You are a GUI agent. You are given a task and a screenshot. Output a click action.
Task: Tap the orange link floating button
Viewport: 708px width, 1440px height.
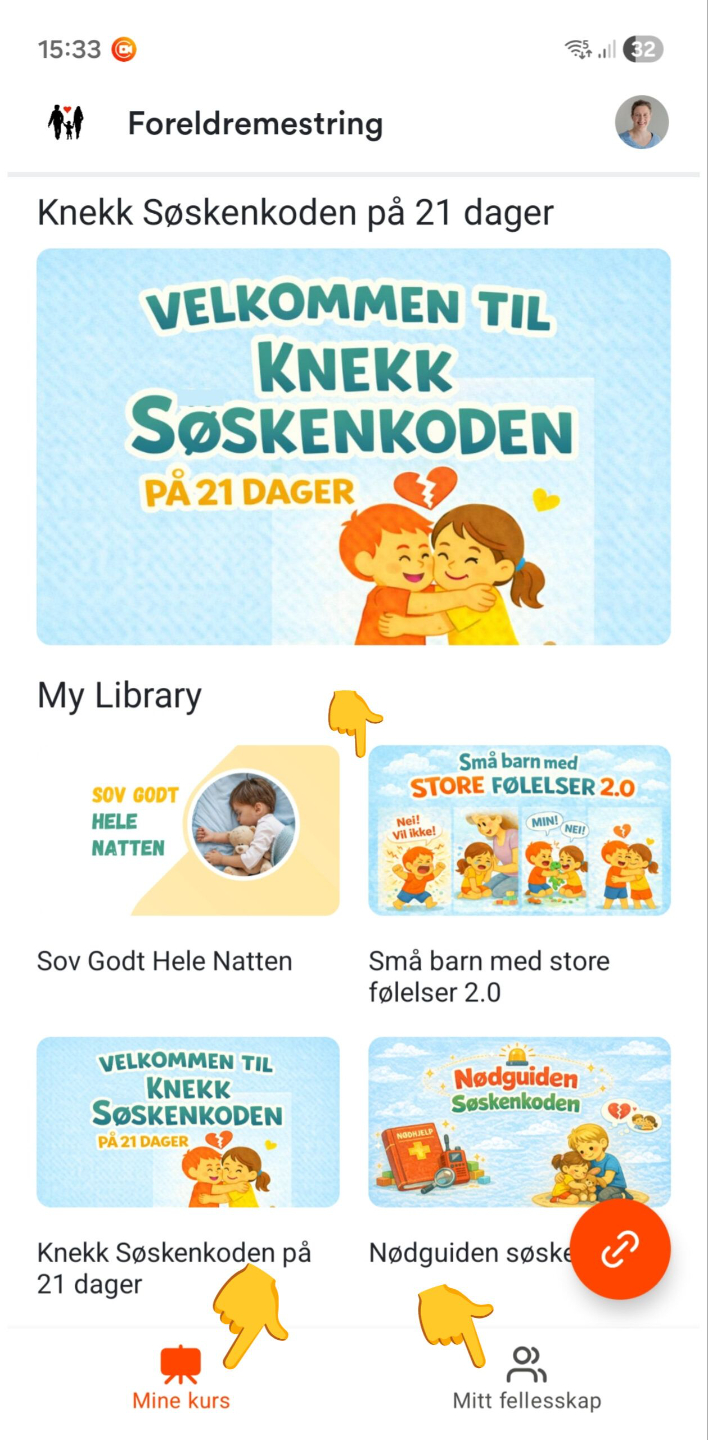click(620, 1250)
